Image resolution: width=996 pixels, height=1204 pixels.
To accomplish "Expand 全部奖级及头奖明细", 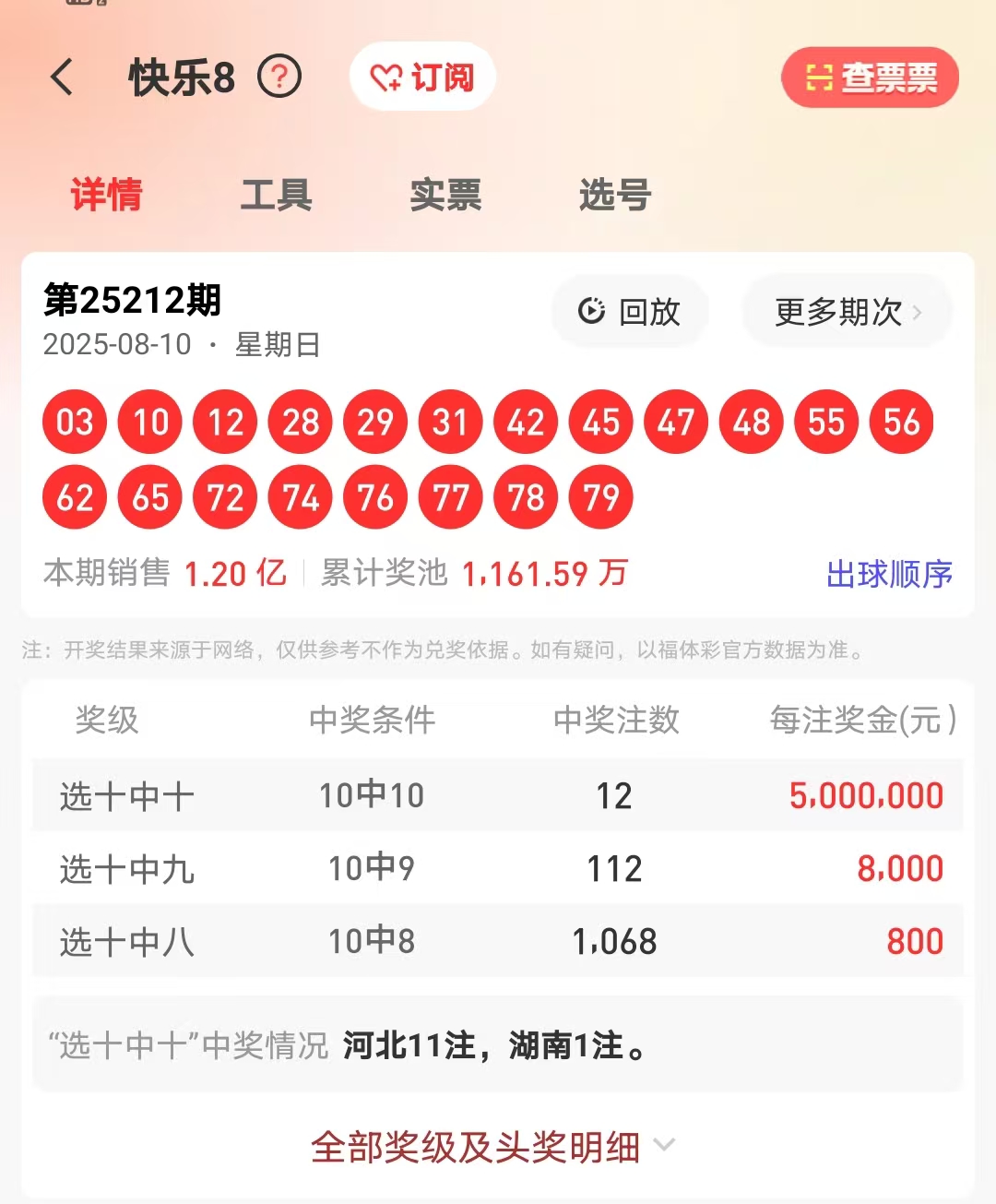I will tap(492, 1147).
